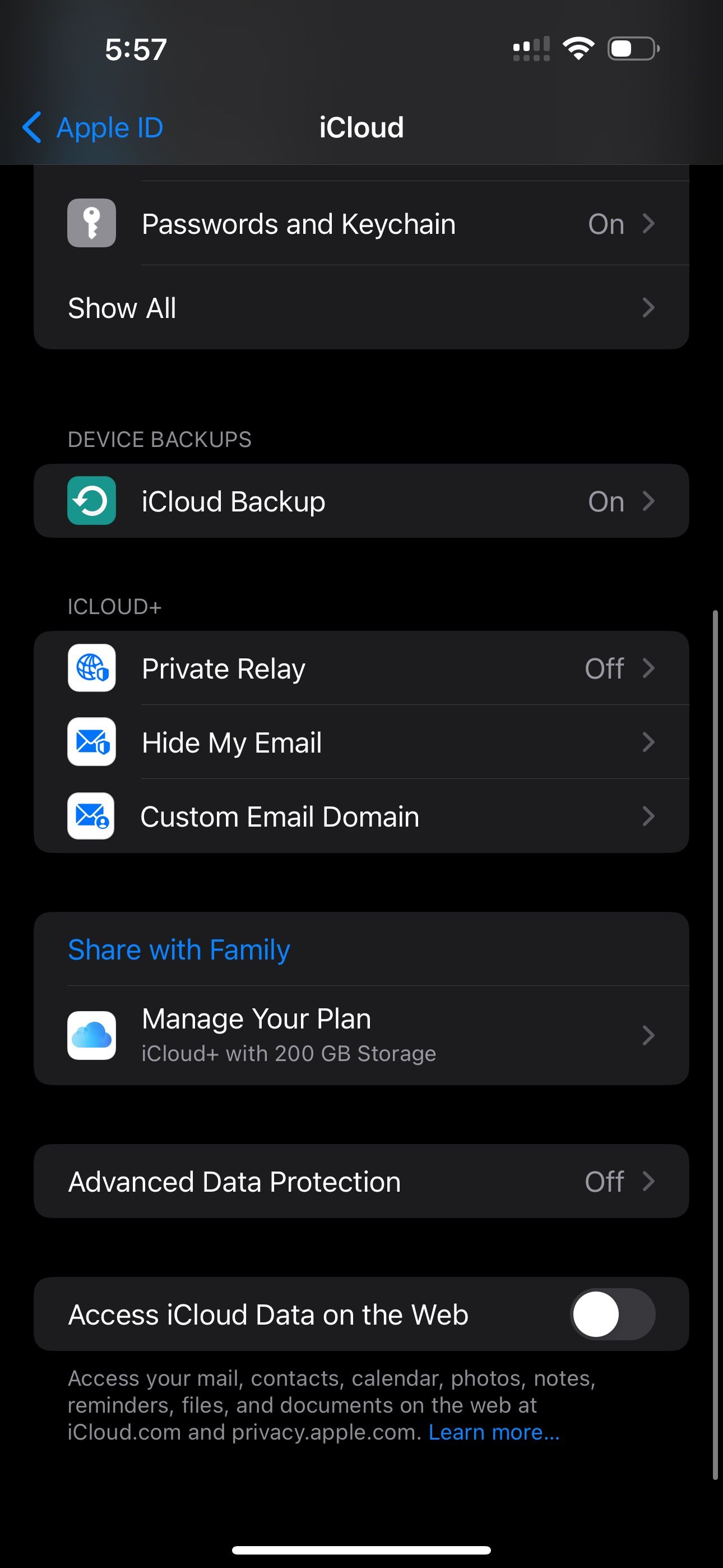
Task: Tap the Hide My Email envelope icon
Action: coord(91,742)
